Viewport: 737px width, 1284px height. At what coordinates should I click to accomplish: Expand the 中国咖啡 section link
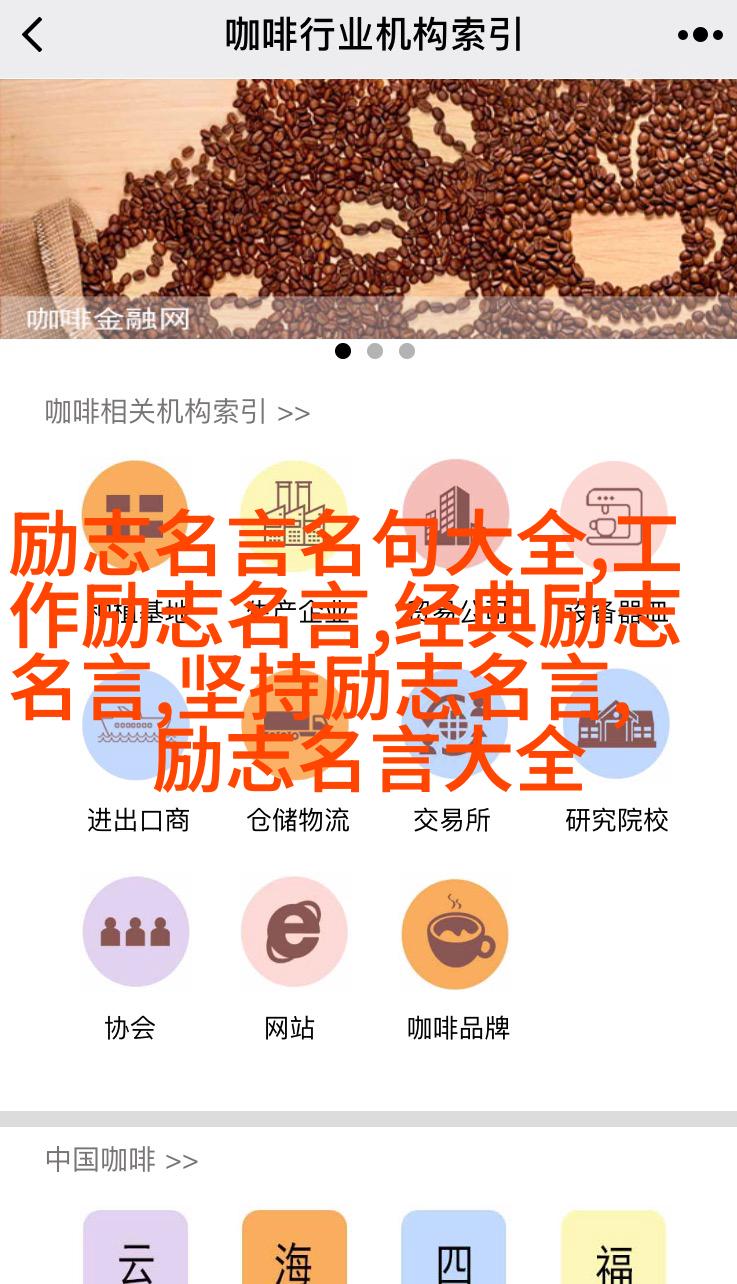click(121, 1160)
